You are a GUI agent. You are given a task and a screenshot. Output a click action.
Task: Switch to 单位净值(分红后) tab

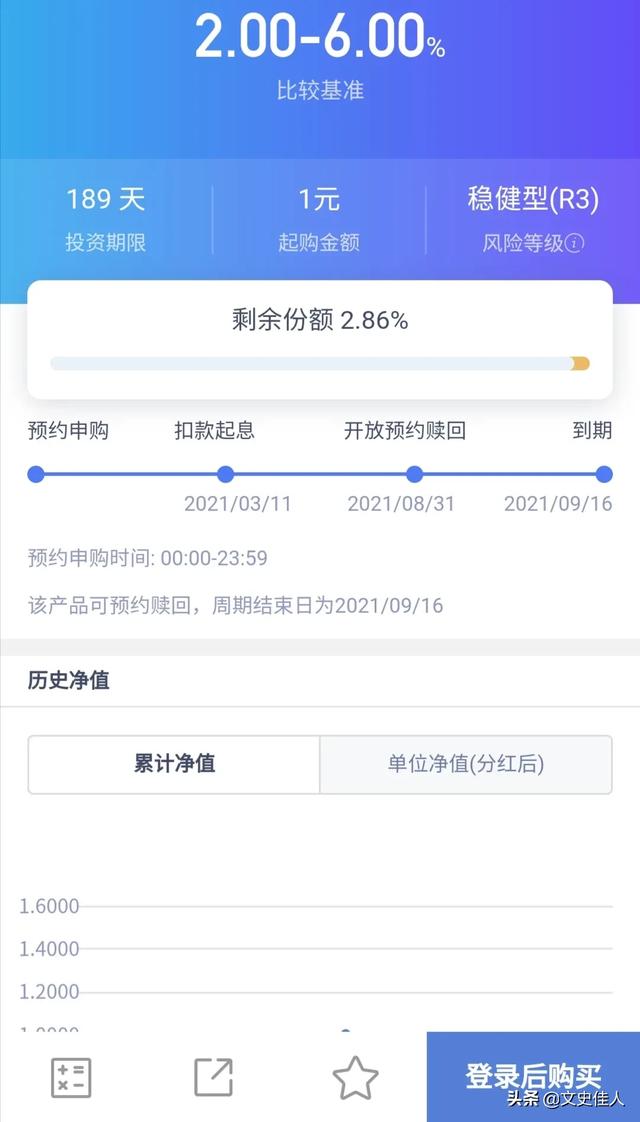(x=466, y=764)
